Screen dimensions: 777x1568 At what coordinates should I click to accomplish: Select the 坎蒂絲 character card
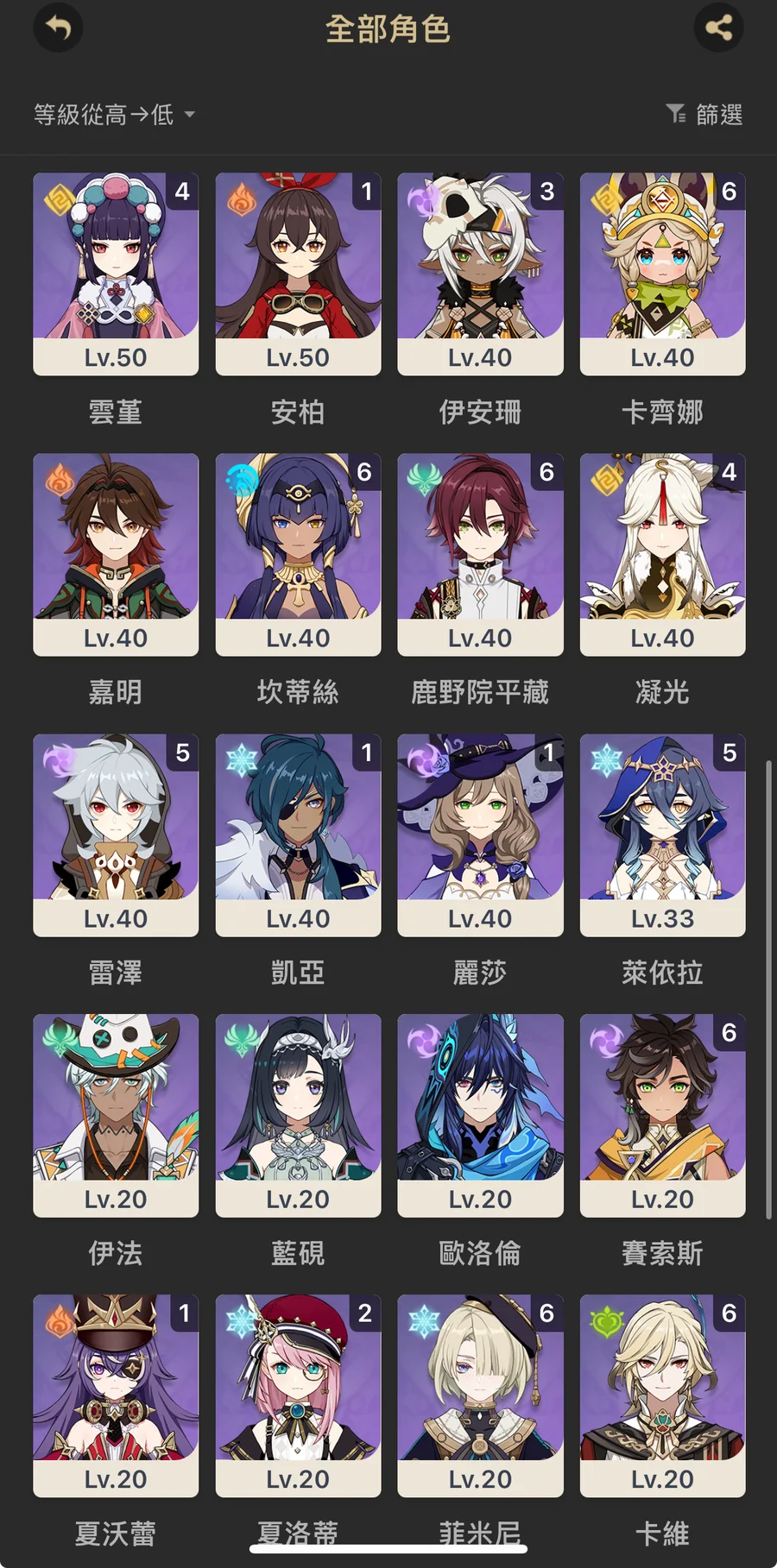click(298, 554)
